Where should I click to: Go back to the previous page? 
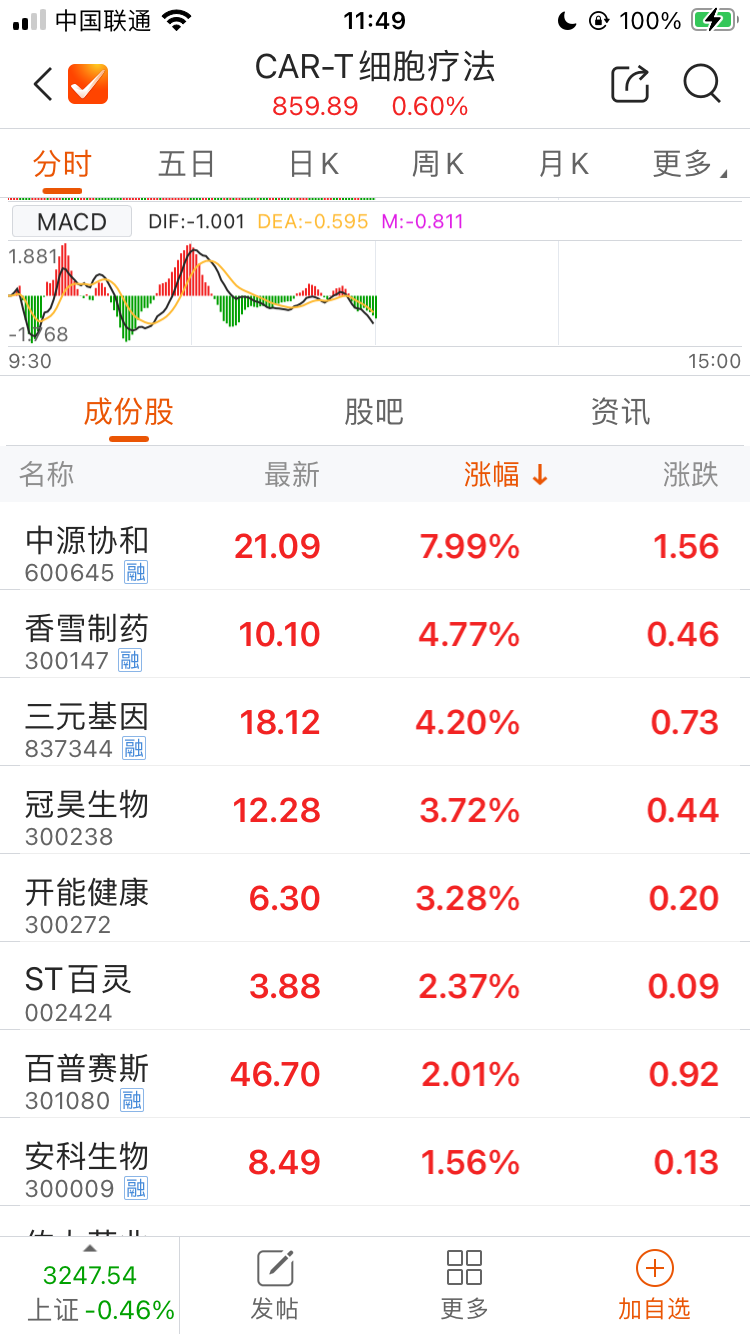click(x=43, y=85)
